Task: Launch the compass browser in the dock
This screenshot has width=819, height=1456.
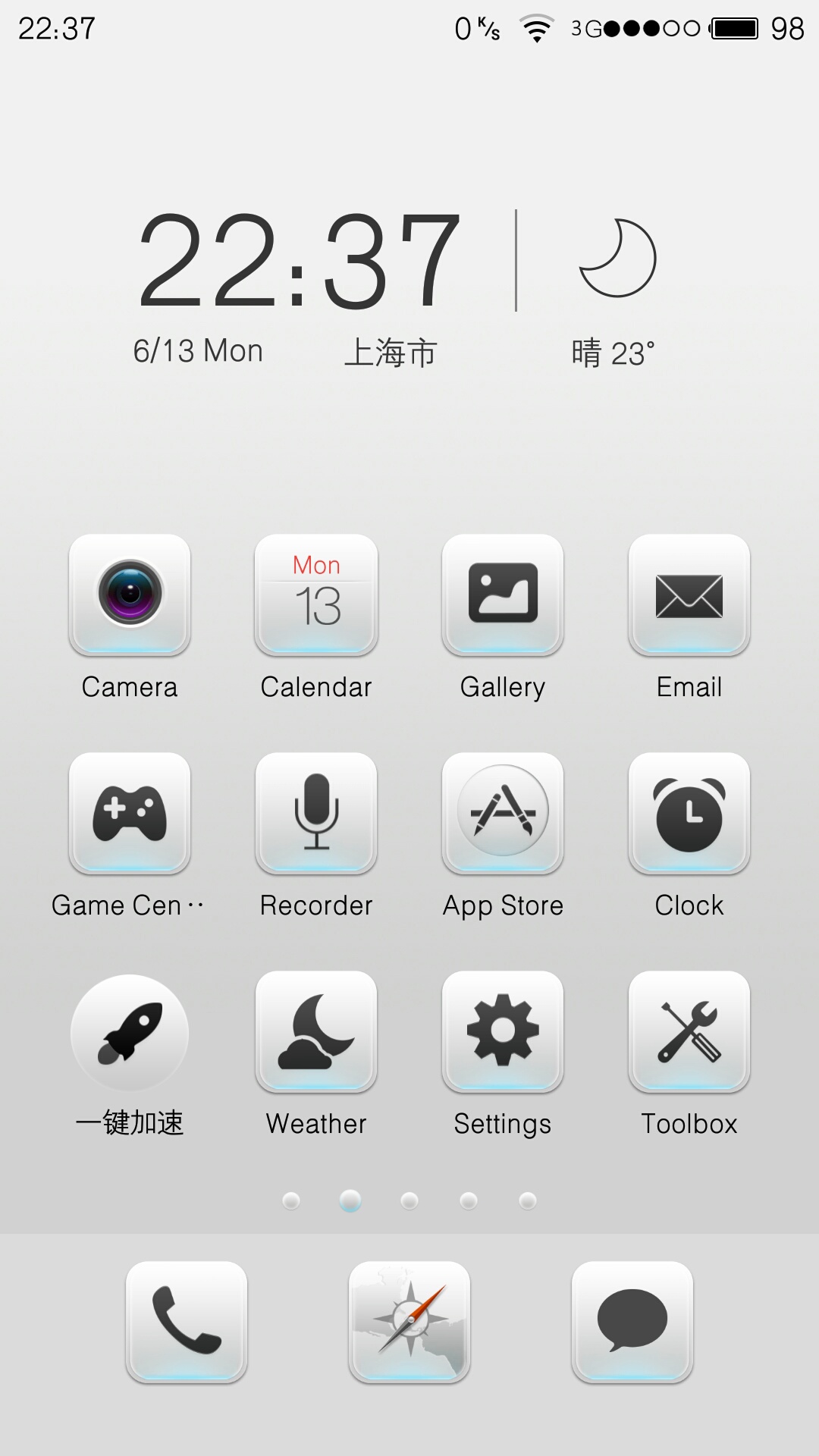Action: coord(409,1323)
